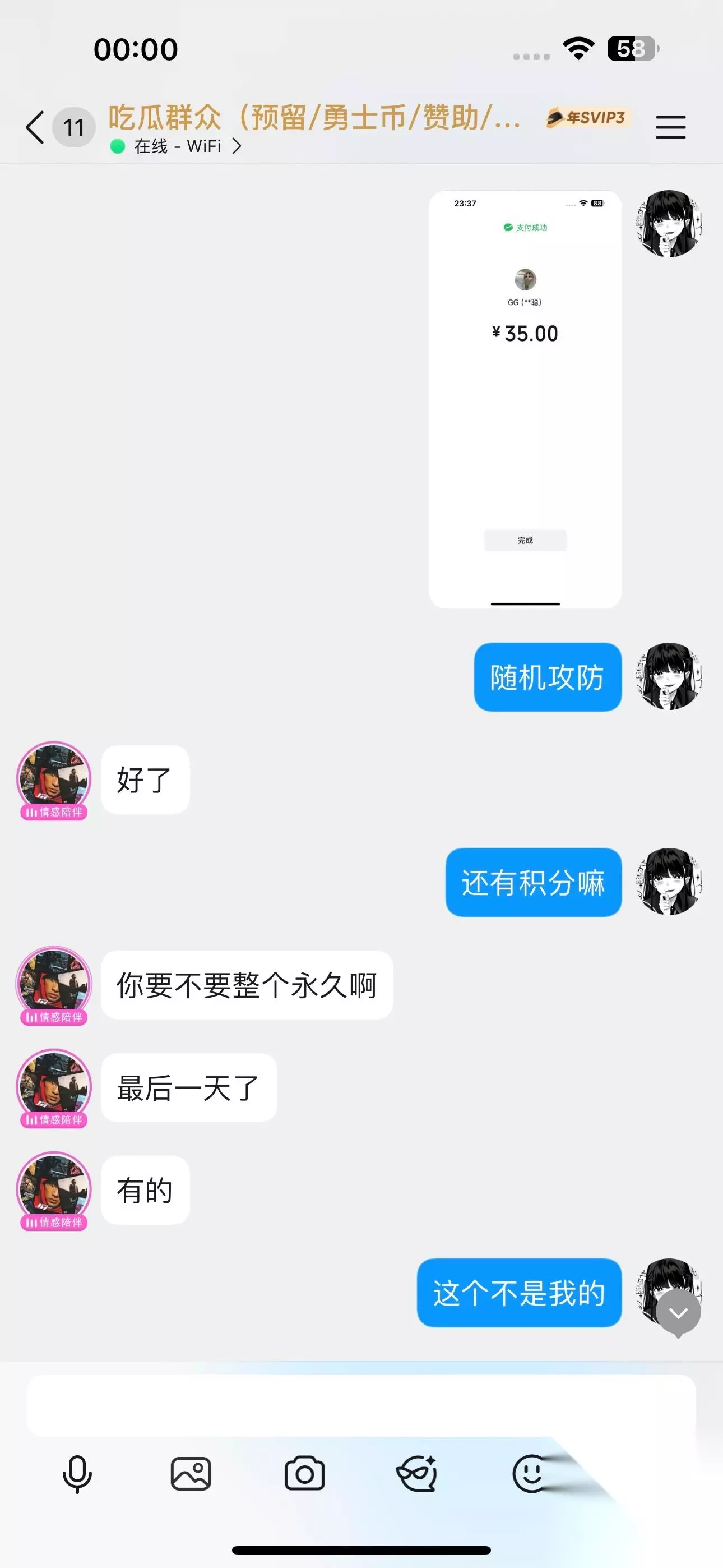Record a voice message with the microphone

coord(77,1474)
